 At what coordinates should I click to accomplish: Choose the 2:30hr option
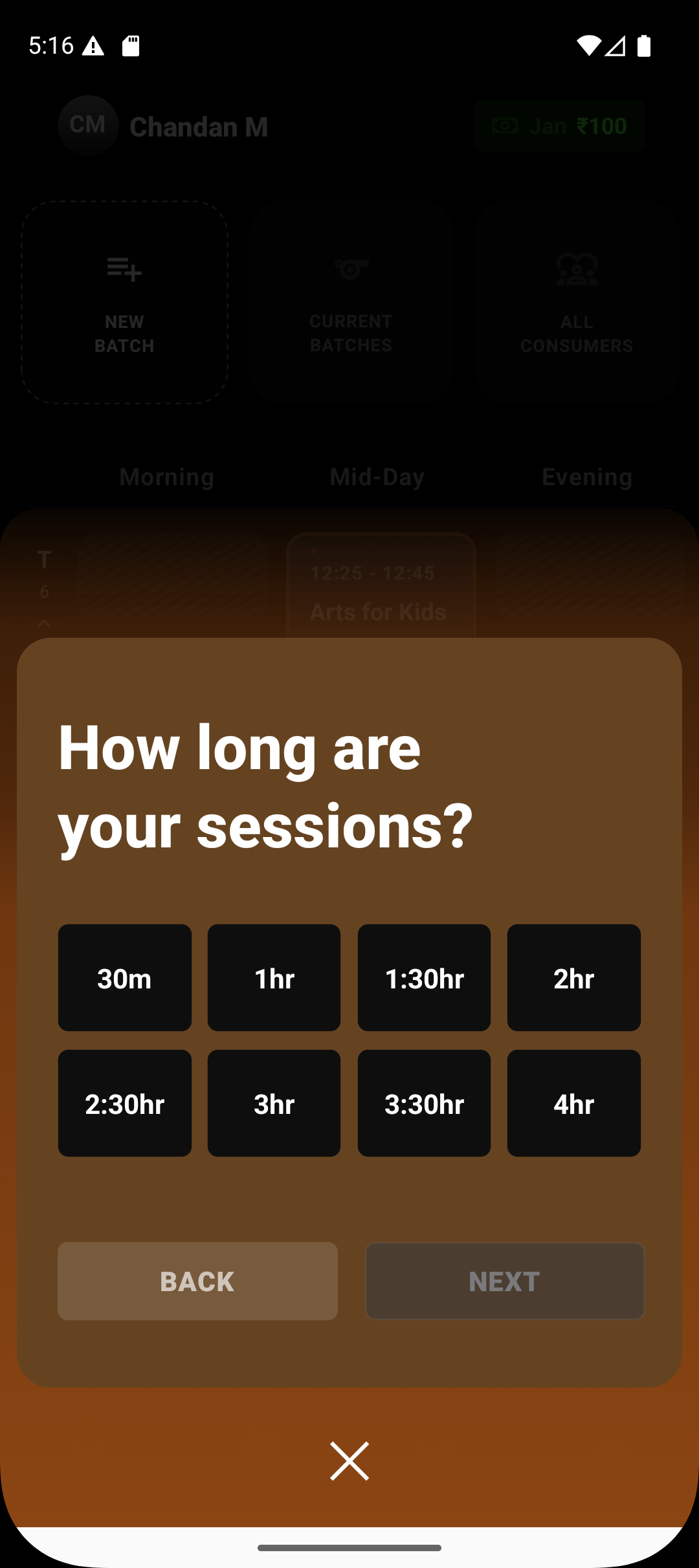point(124,1103)
